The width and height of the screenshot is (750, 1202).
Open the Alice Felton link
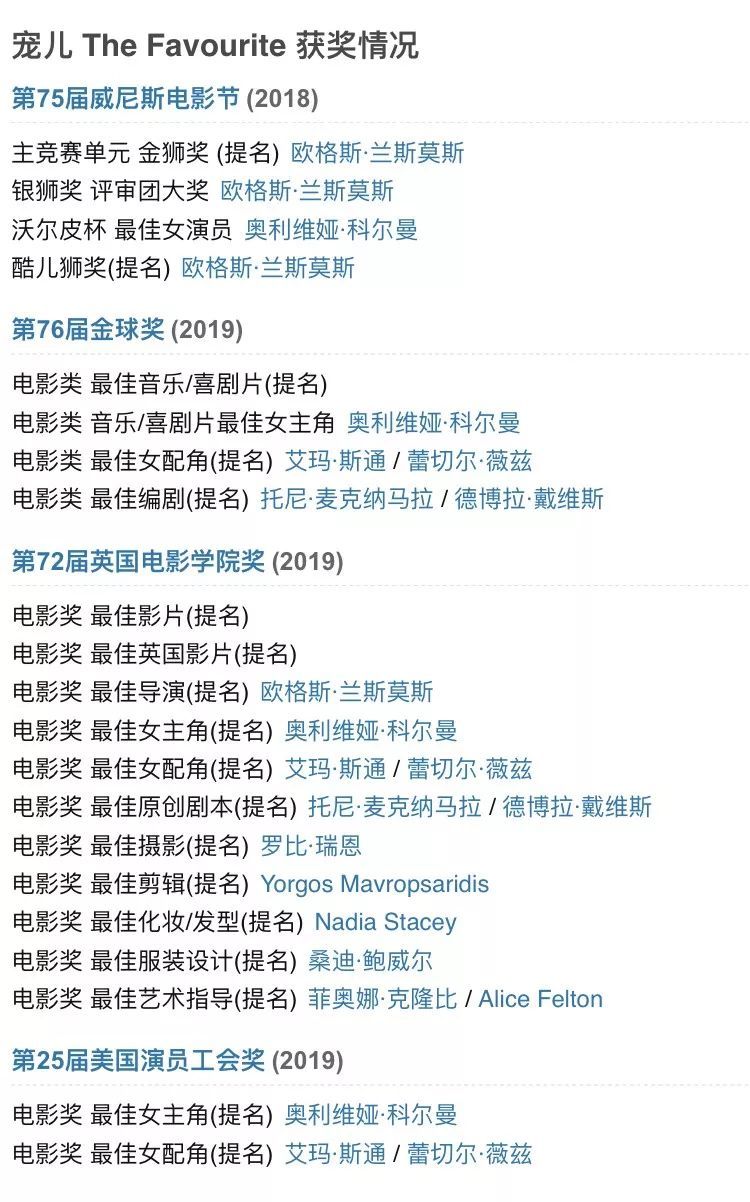[540, 999]
